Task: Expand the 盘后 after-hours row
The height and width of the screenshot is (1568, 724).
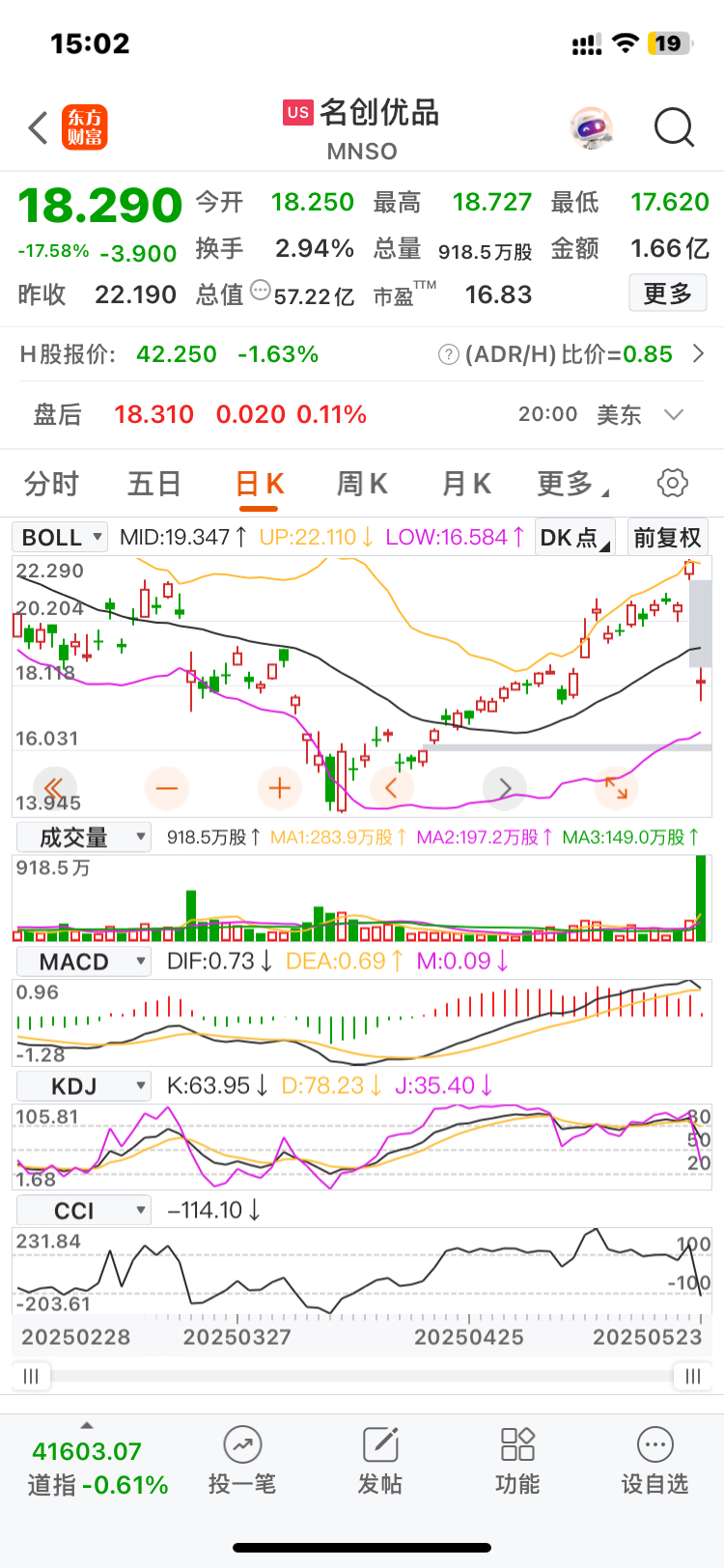Action: [362, 414]
